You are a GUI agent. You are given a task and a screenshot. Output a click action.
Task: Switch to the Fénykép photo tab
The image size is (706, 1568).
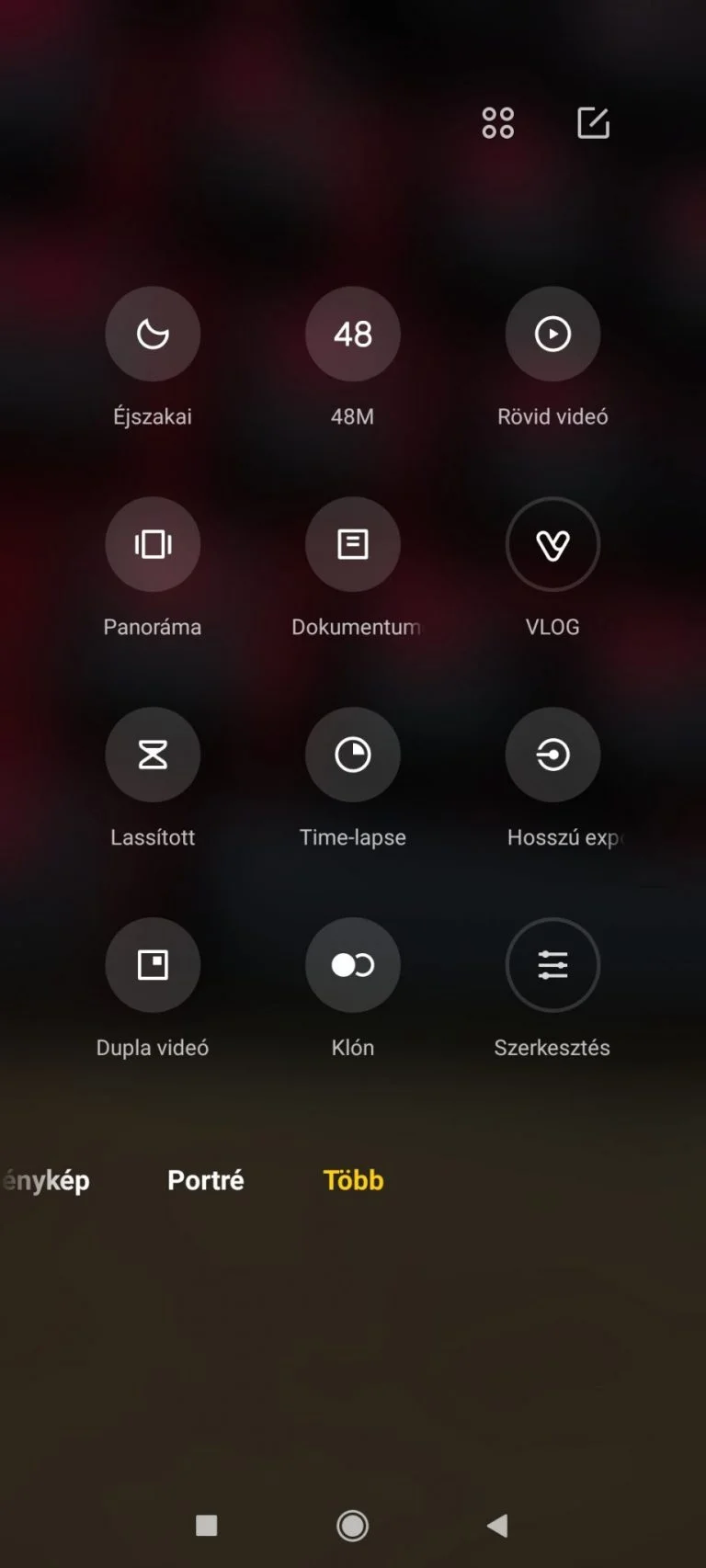click(44, 1179)
